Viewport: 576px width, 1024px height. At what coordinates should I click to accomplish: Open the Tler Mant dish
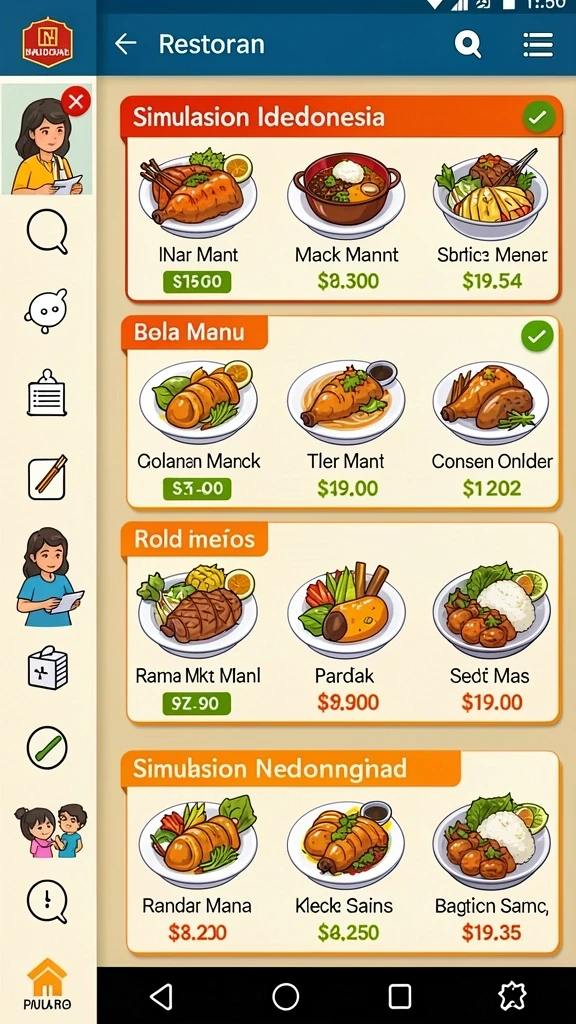[346, 430]
